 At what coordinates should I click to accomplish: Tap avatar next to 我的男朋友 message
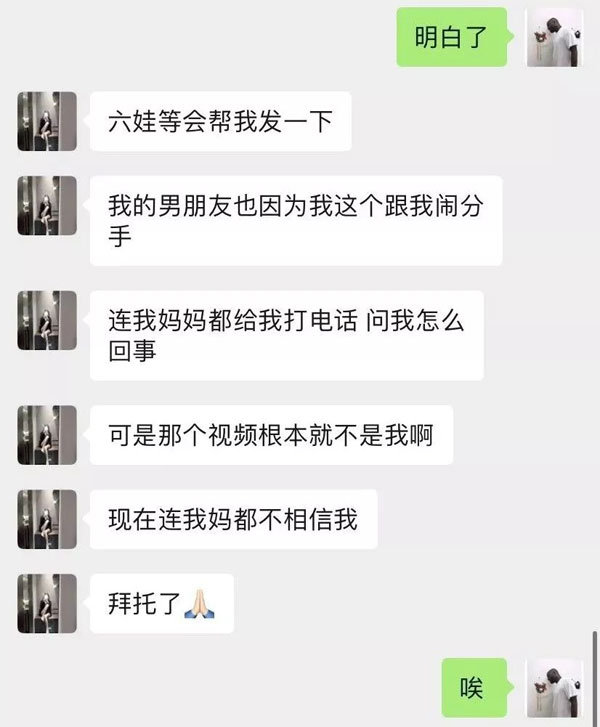point(46,205)
